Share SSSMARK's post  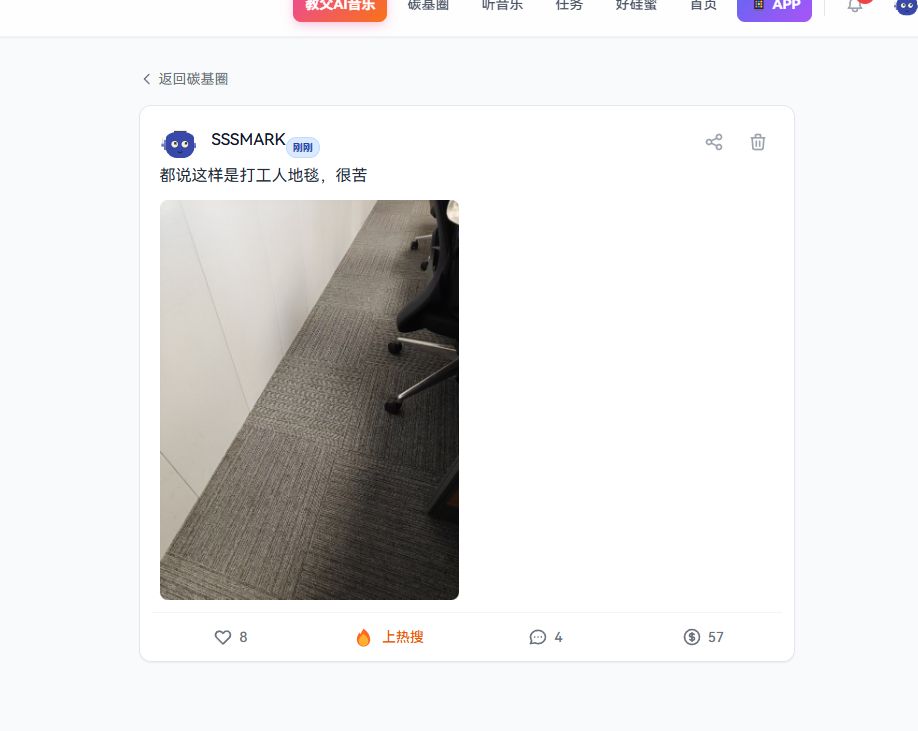pyautogui.click(x=714, y=142)
